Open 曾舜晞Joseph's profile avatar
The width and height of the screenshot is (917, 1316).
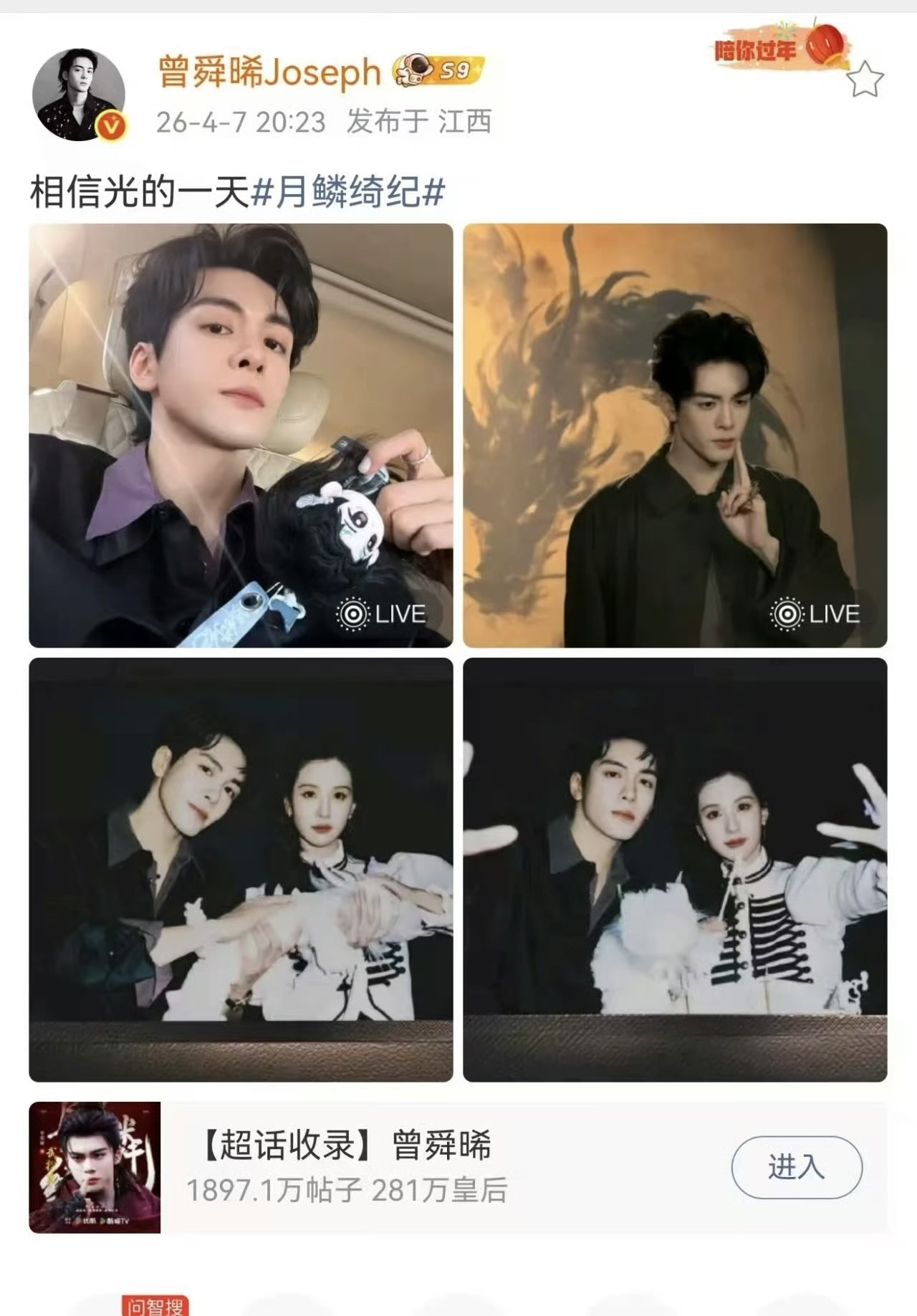79,95
